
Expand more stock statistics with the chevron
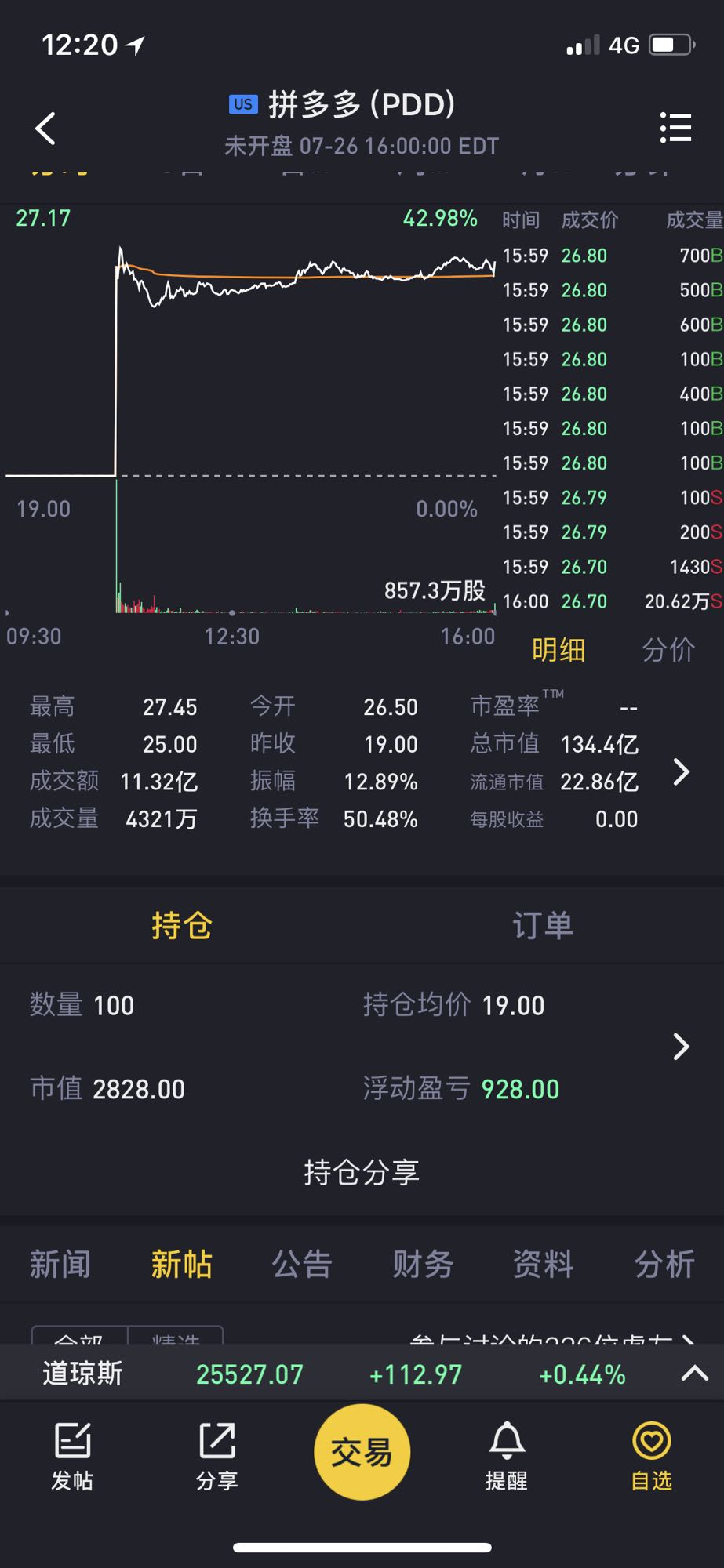point(681,772)
